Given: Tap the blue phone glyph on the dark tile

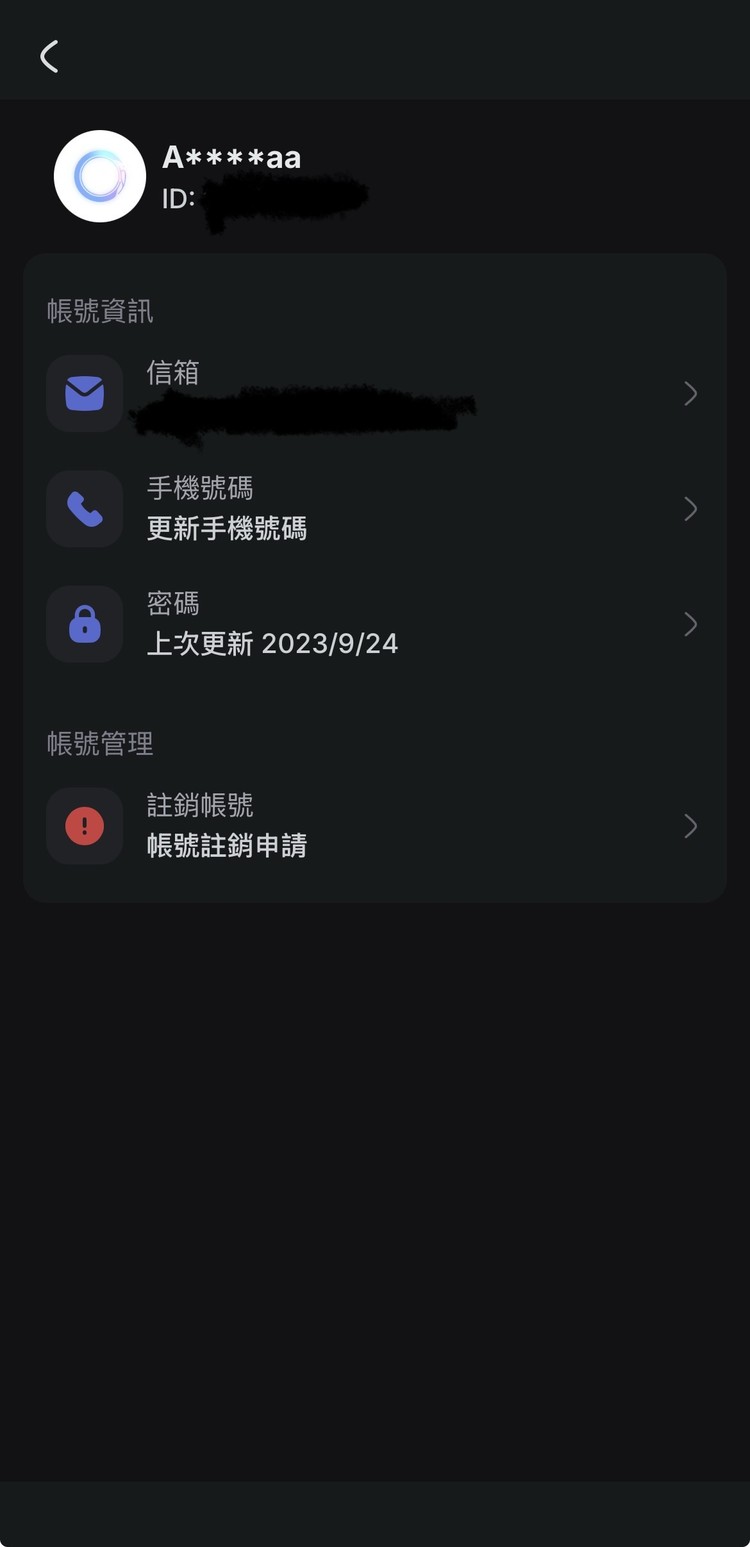Looking at the screenshot, I should [x=84, y=508].
